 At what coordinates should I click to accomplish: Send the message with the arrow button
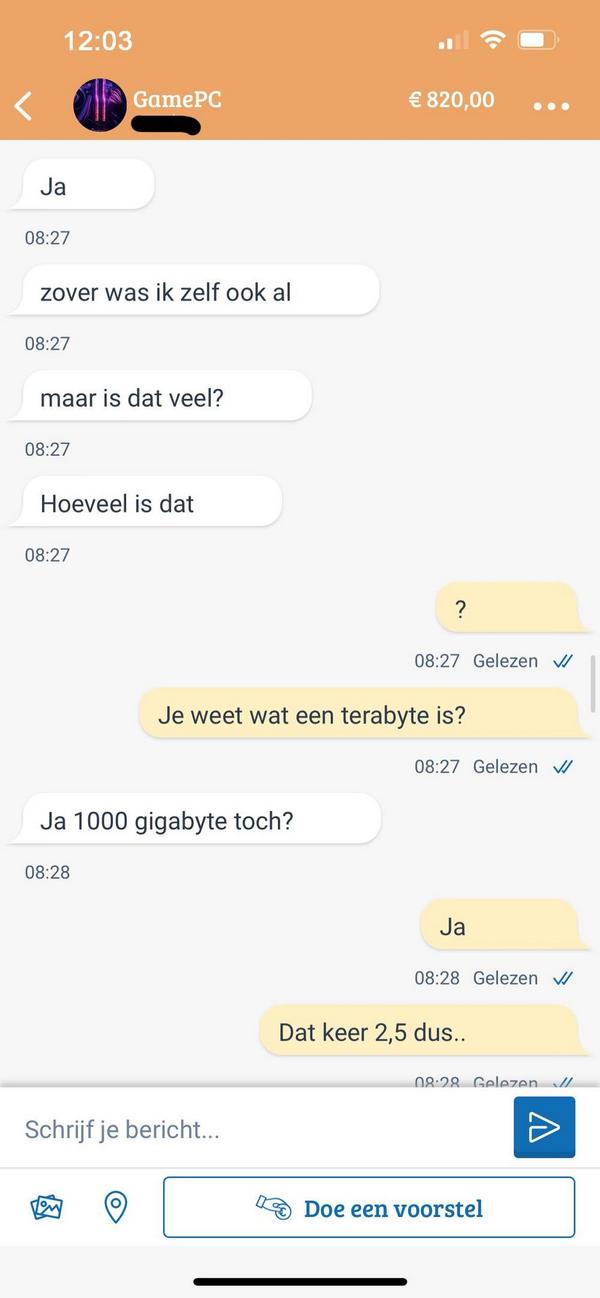pos(544,1128)
